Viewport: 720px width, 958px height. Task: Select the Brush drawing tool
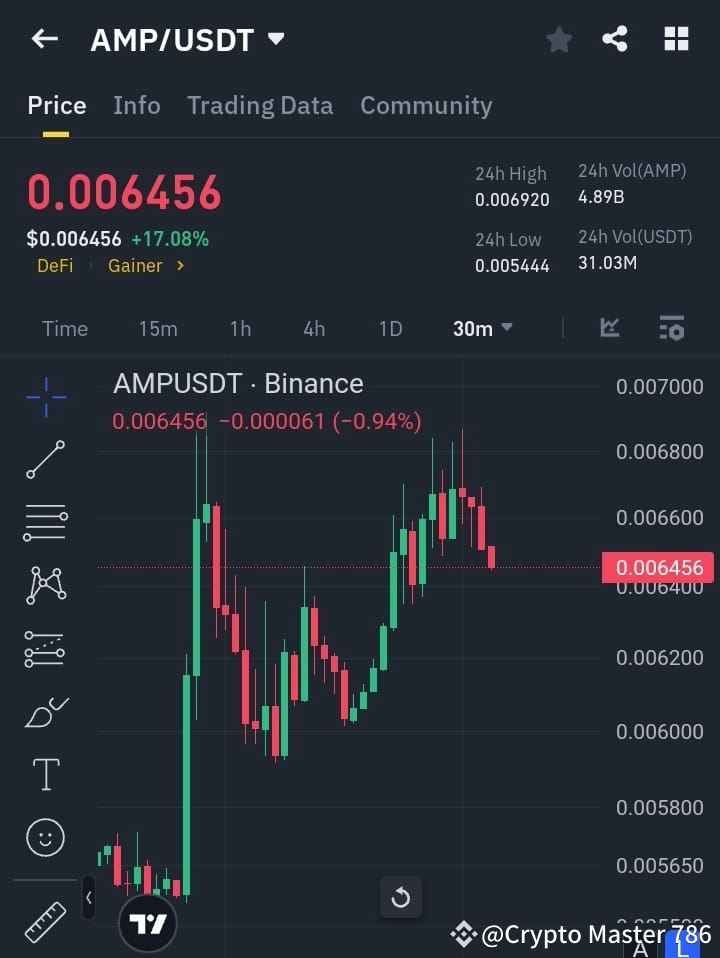45,711
